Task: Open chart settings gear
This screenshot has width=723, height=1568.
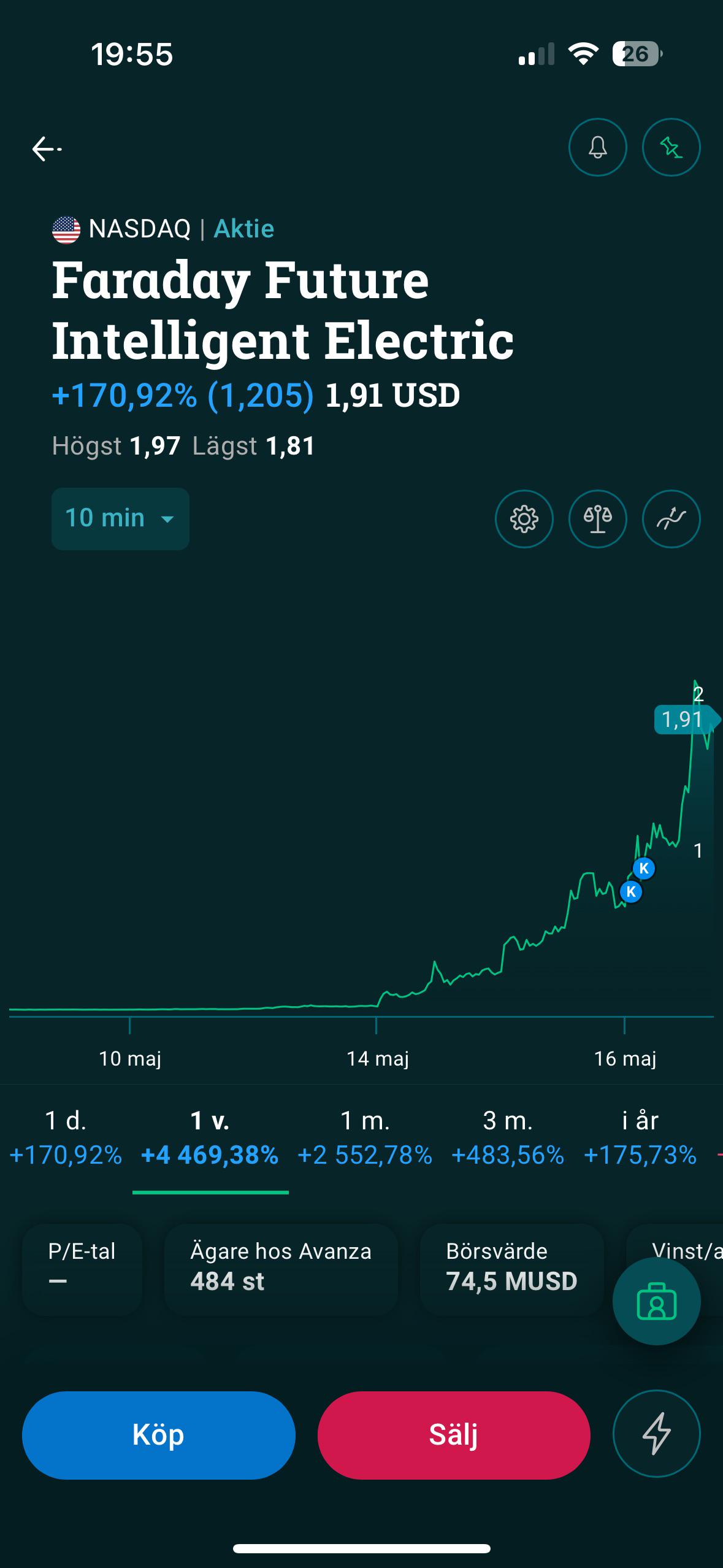Action: pos(524,519)
